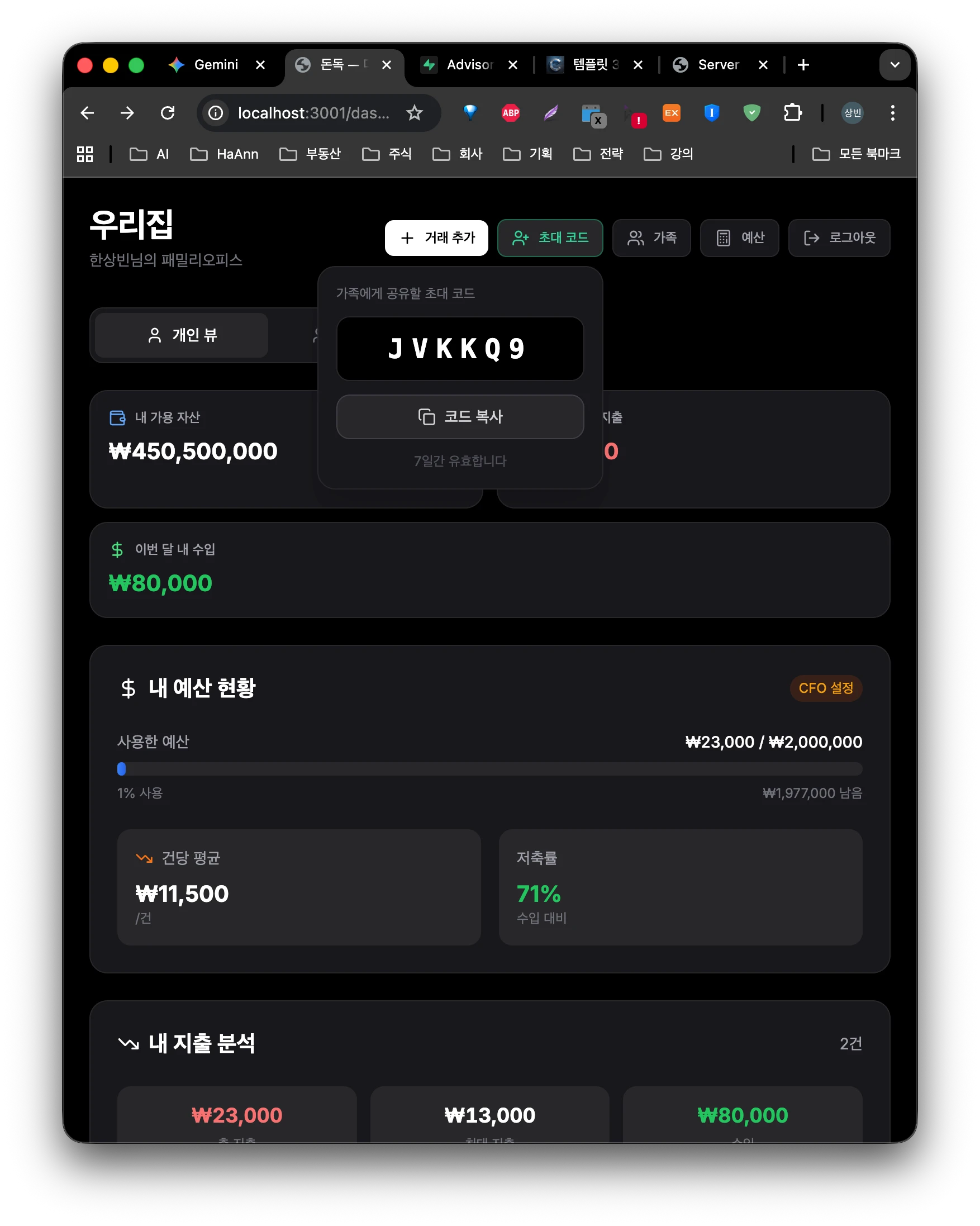Bookmark this page with the star icon
The height and width of the screenshot is (1226, 980).
[415, 113]
